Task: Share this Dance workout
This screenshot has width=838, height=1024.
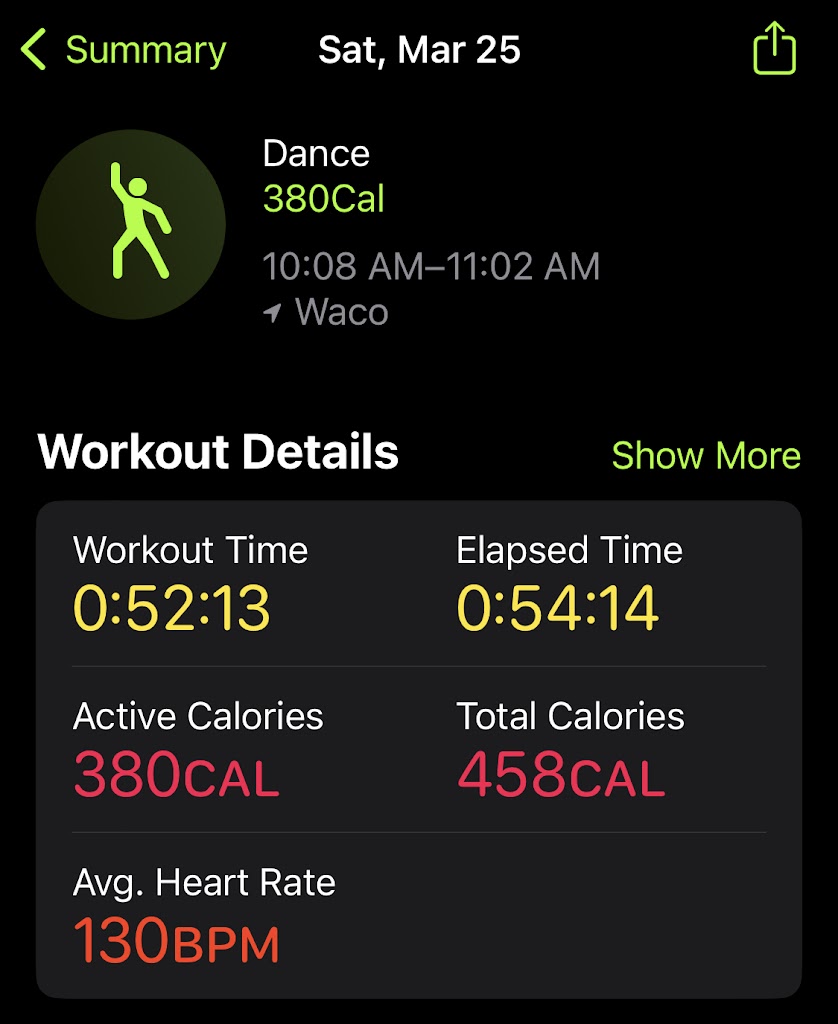Action: point(774,48)
